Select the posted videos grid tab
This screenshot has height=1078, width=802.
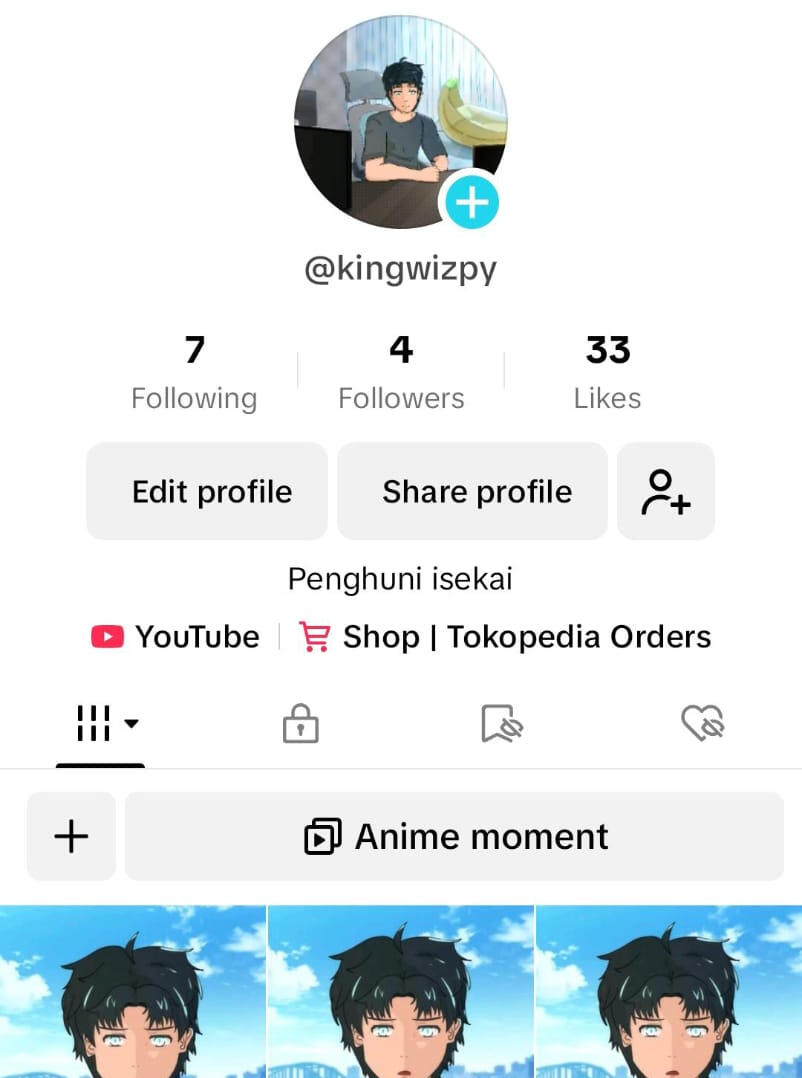click(100, 723)
